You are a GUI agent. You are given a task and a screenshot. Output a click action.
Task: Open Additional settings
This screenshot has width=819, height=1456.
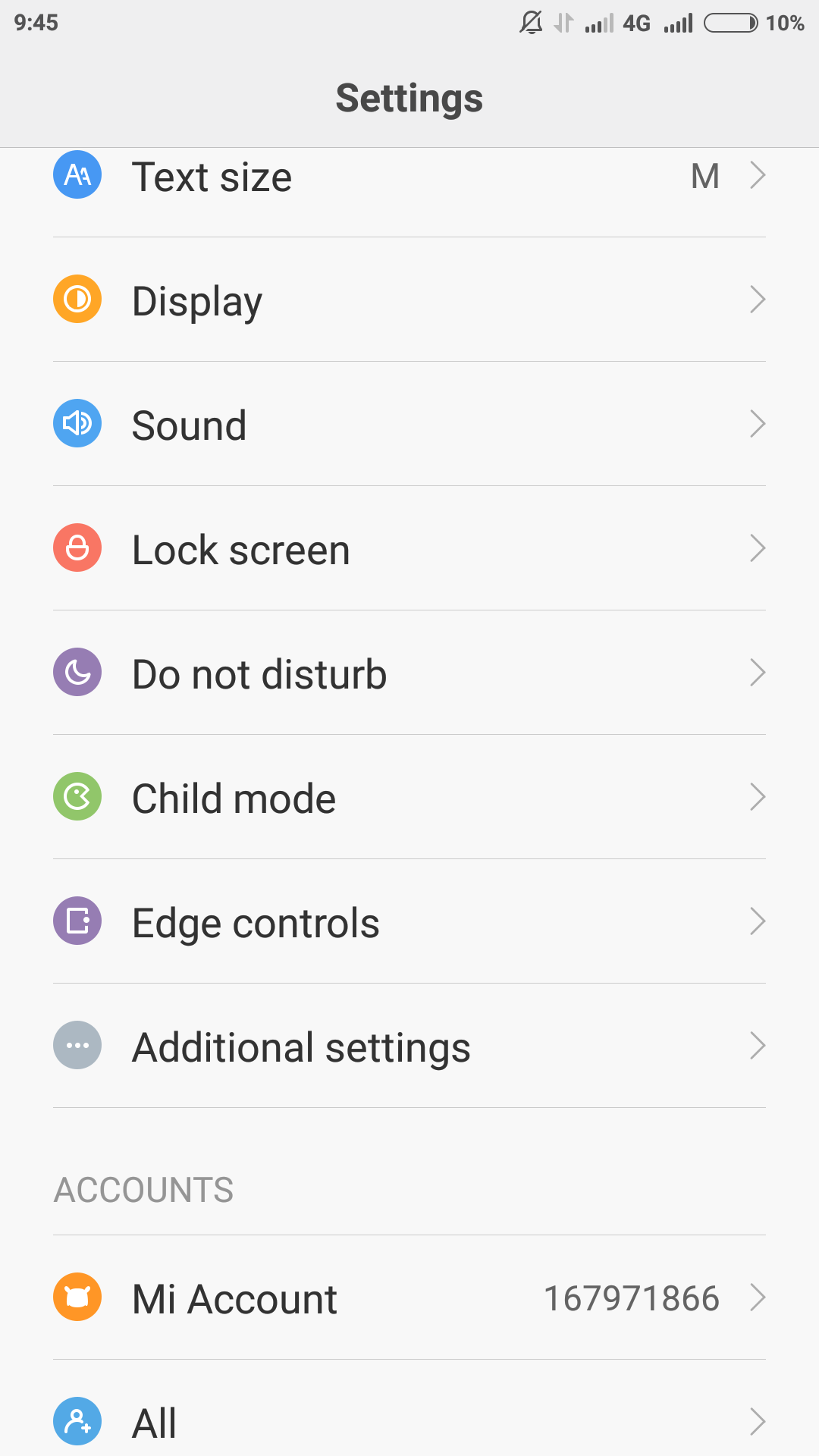[409, 1046]
